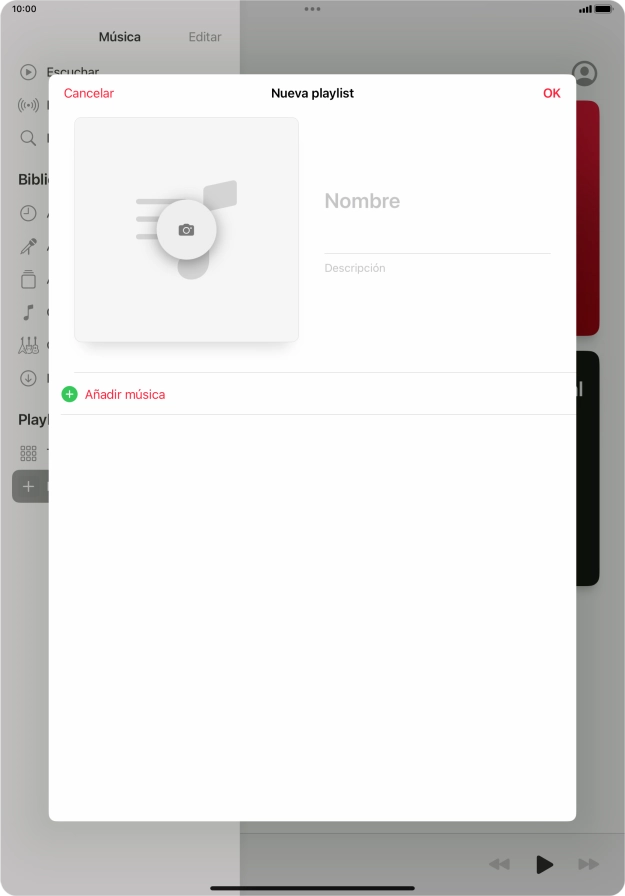Screen dimensions: 625x896
Task: Confirm the playlist with OK
Action: click(x=551, y=93)
